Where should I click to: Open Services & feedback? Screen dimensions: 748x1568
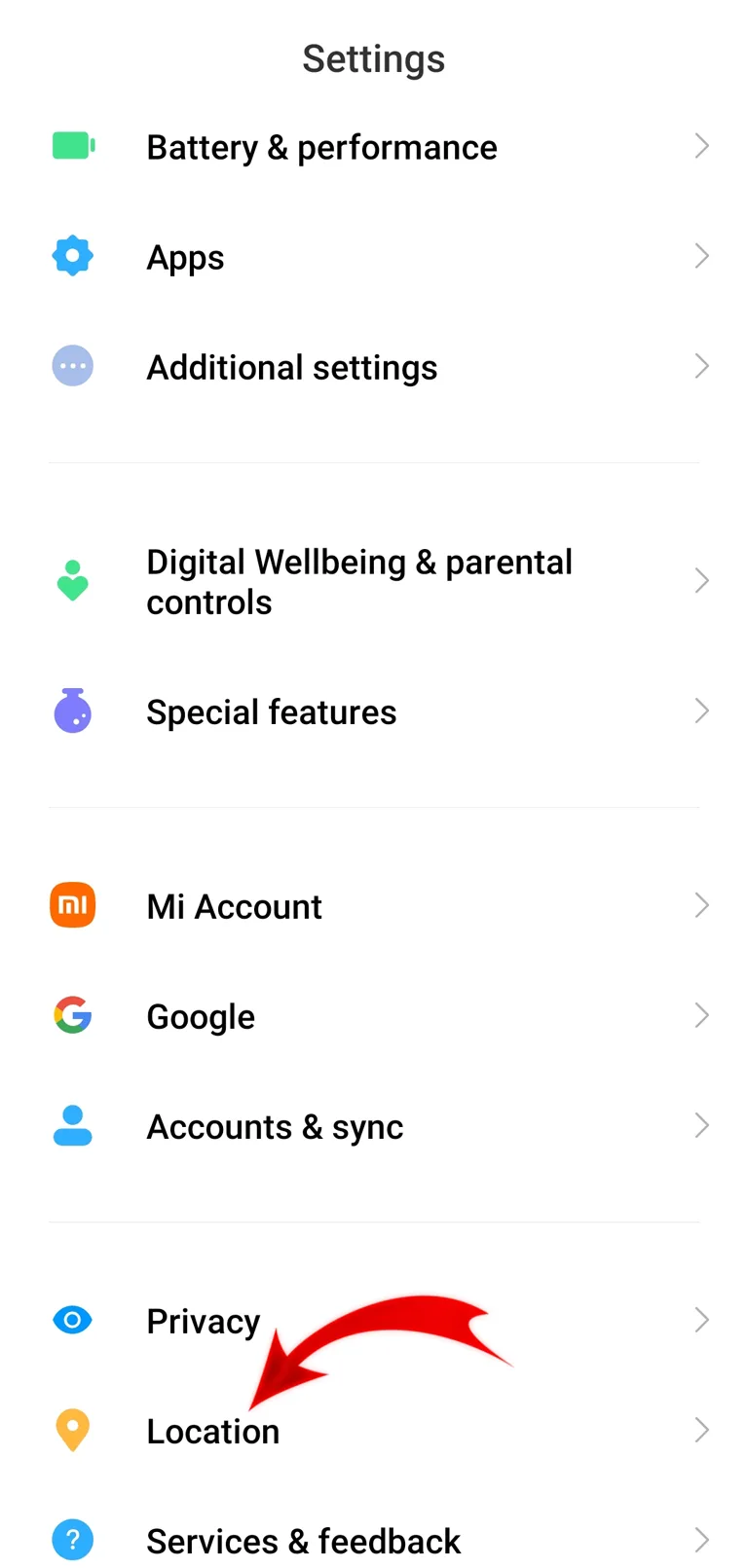[x=374, y=1539]
